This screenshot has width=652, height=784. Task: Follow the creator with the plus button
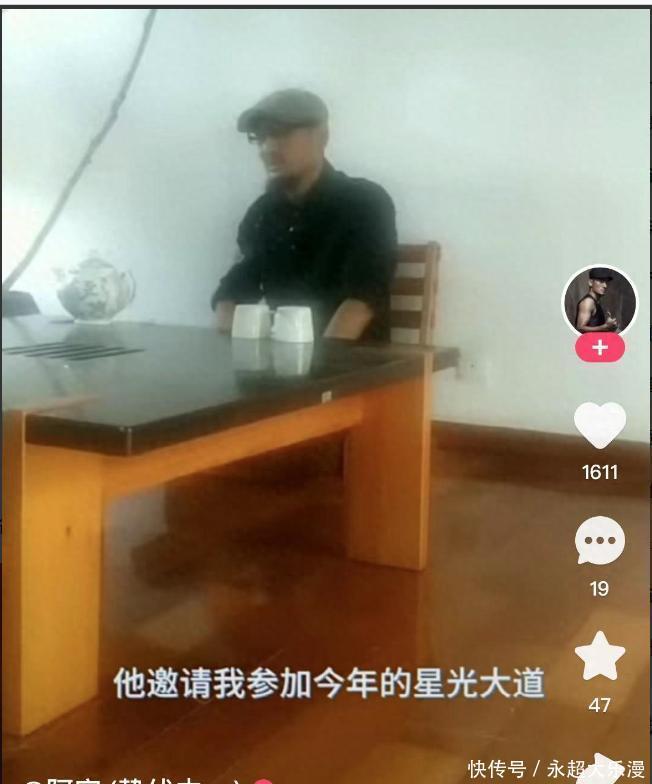(x=599, y=348)
